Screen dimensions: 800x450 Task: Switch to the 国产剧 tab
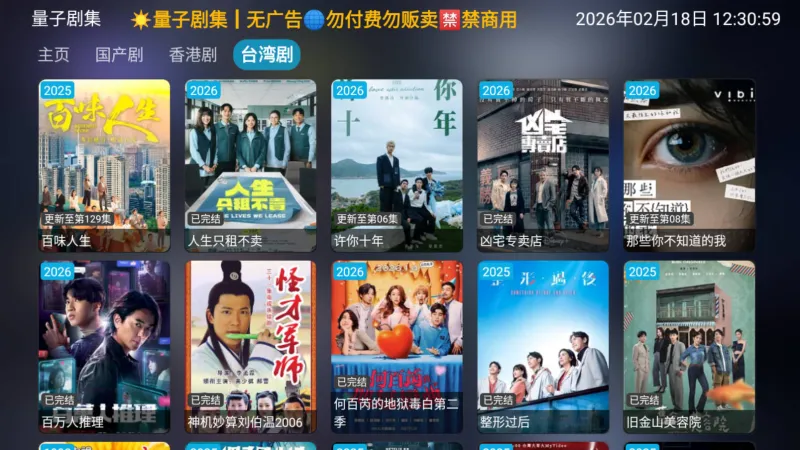tap(119, 55)
